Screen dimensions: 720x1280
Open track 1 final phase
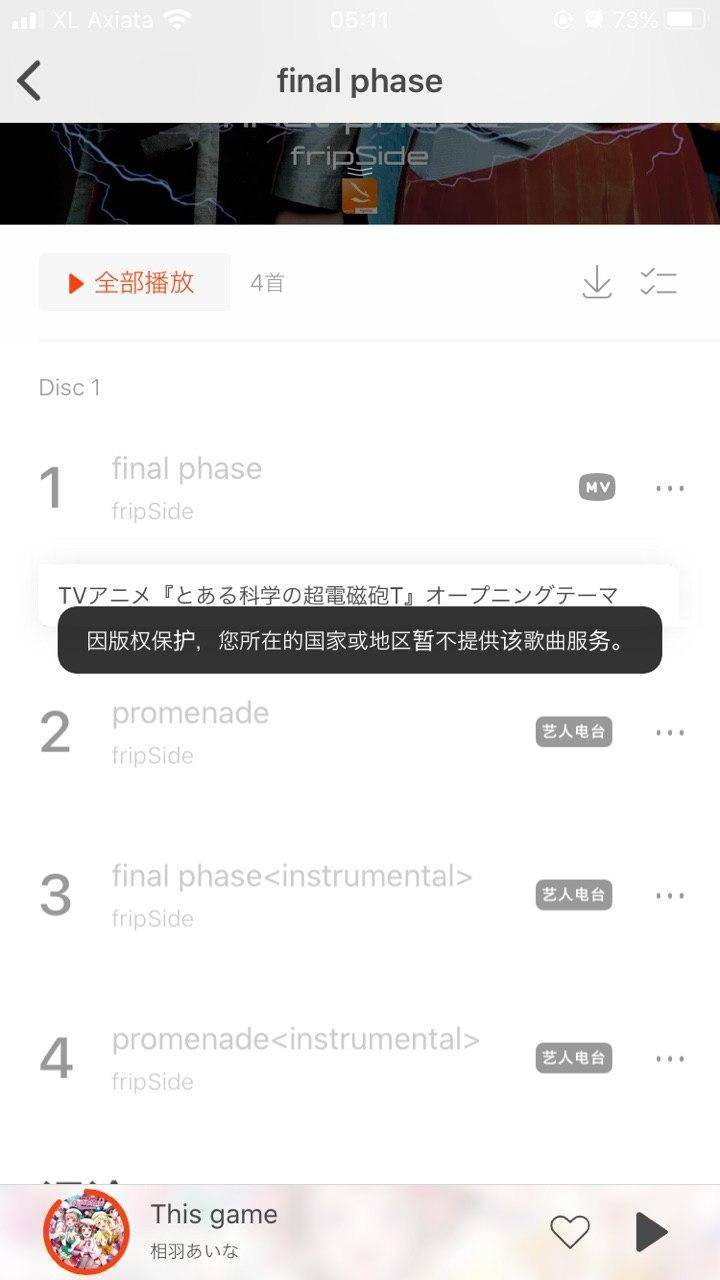point(187,469)
